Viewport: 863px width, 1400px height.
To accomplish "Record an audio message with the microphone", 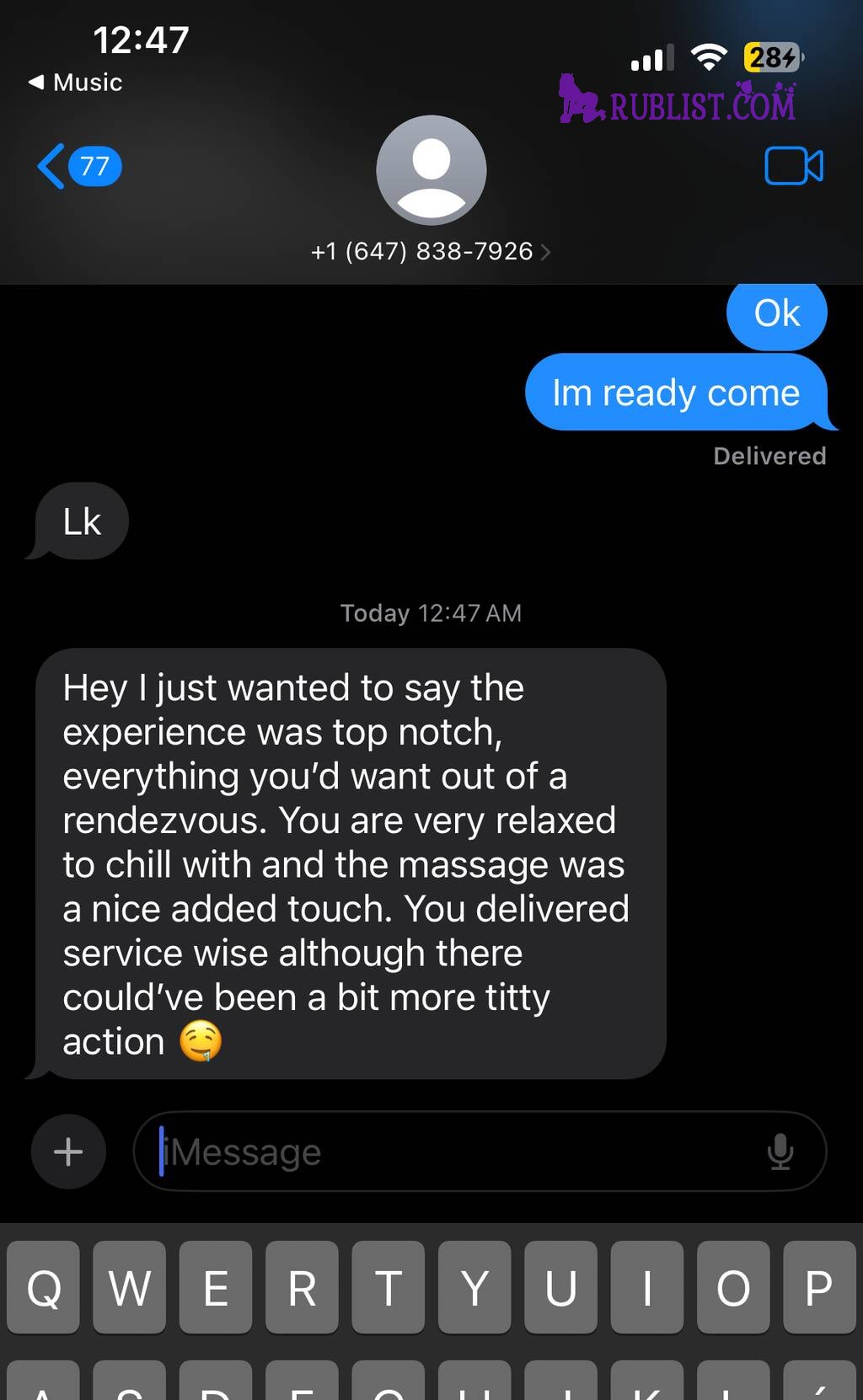I will click(x=780, y=1152).
